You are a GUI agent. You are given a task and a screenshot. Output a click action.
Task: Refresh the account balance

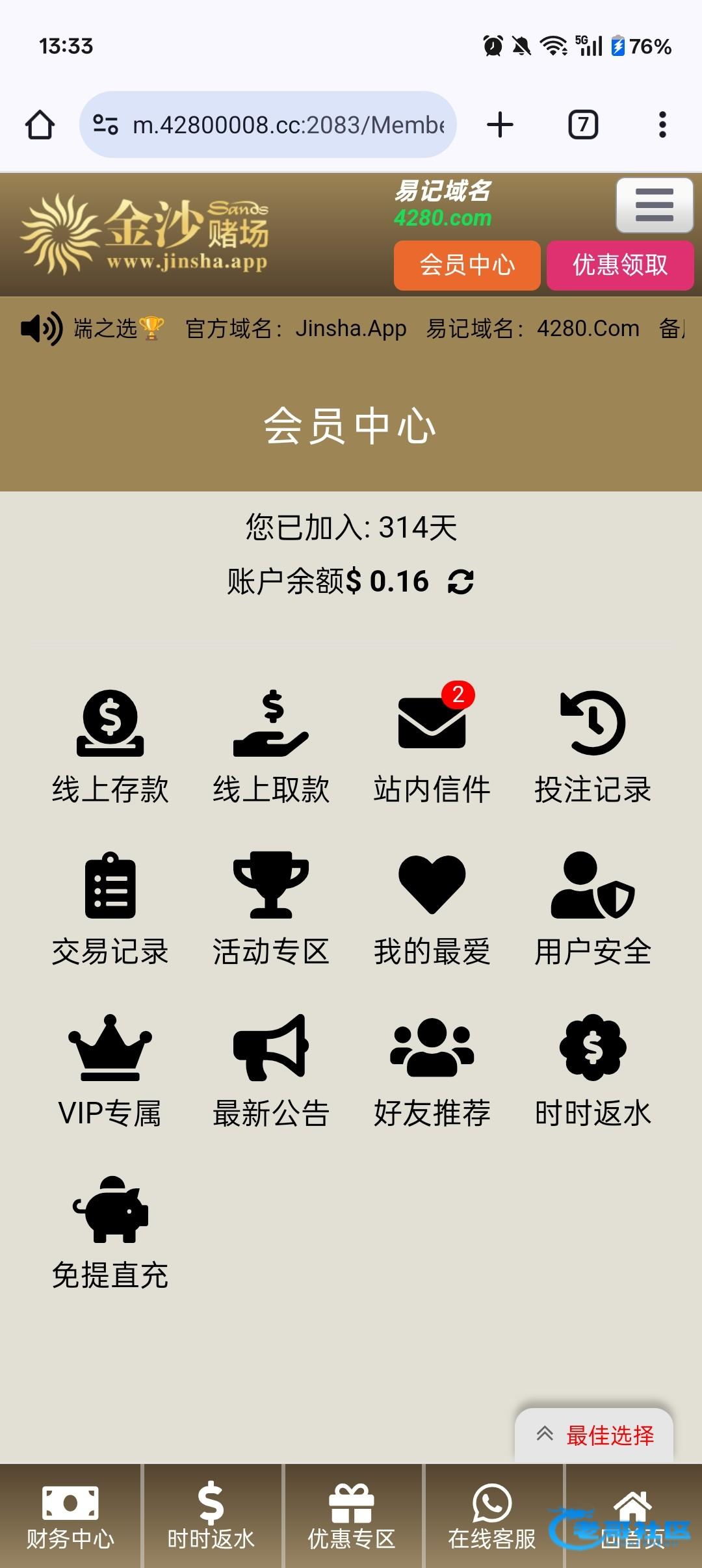coord(461,581)
